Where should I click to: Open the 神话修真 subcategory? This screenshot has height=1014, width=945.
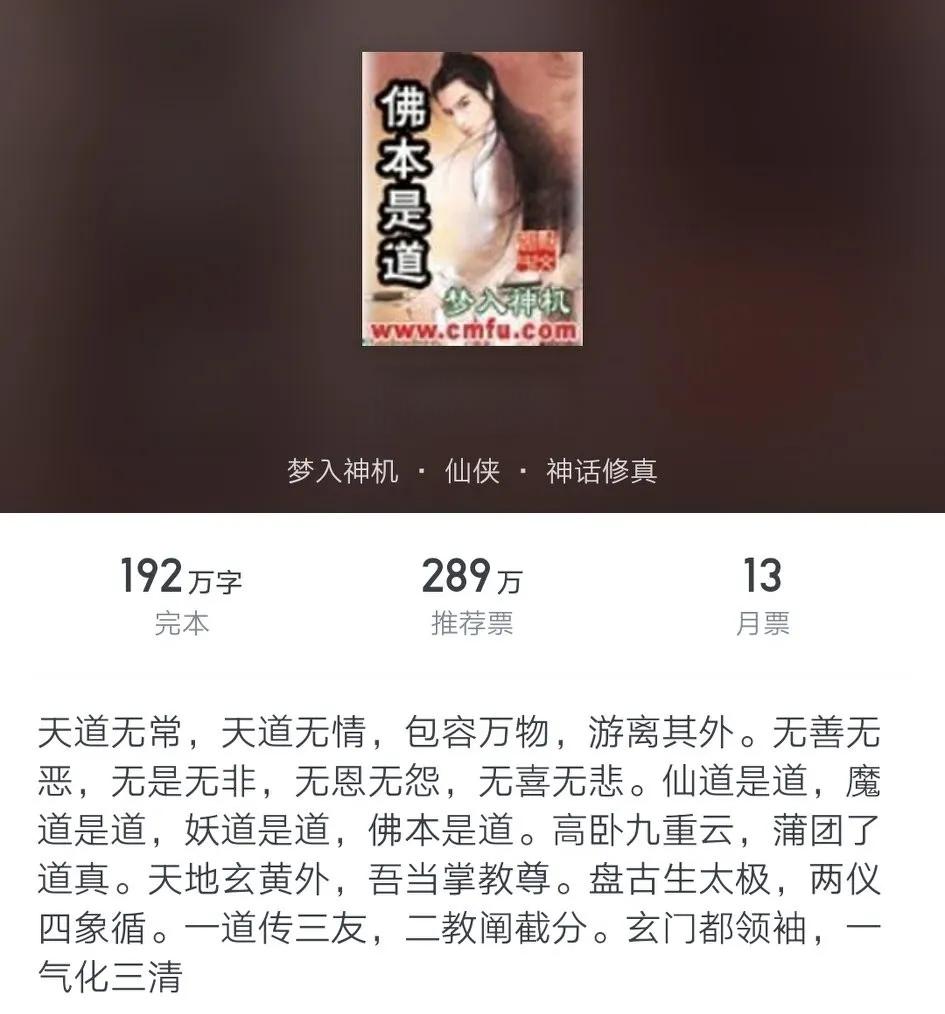click(x=601, y=471)
